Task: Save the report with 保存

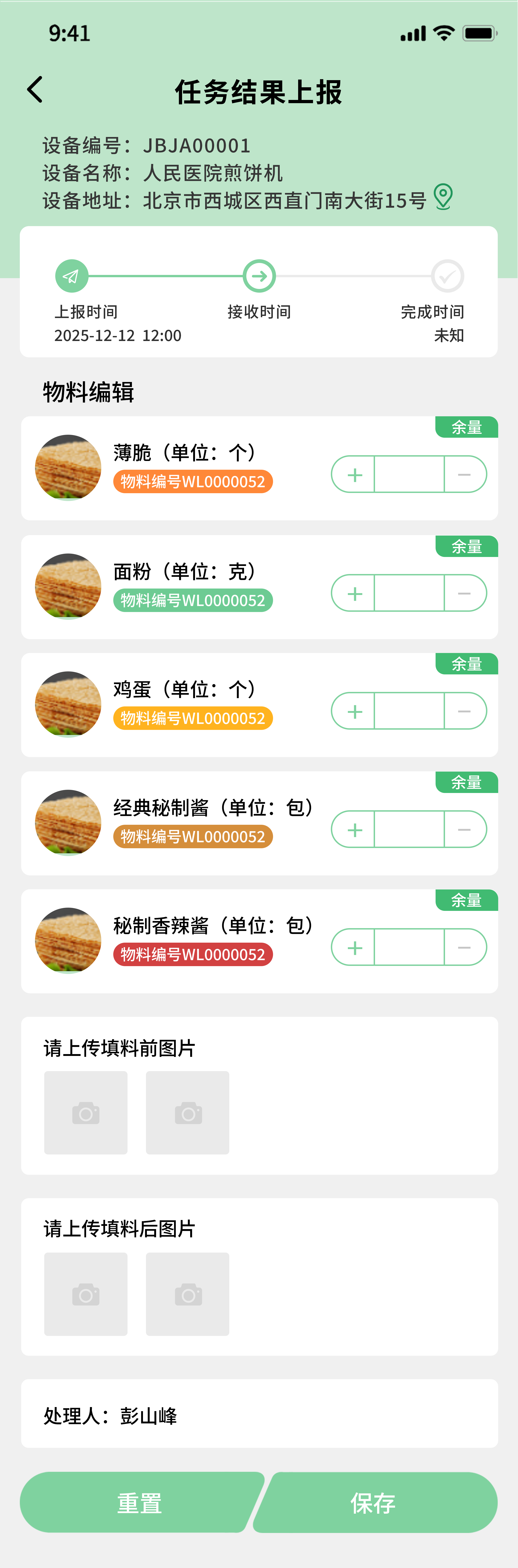Action: [373, 1502]
